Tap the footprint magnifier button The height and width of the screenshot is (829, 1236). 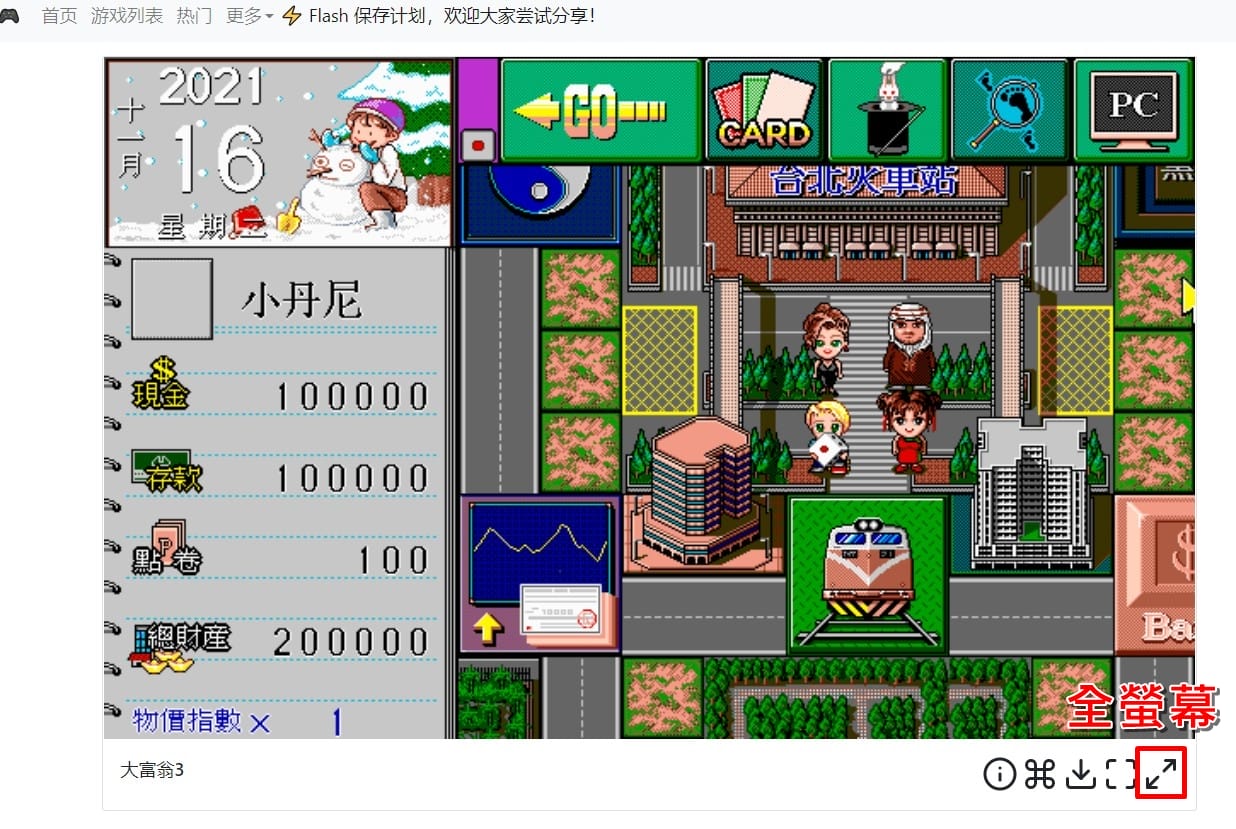[1009, 109]
